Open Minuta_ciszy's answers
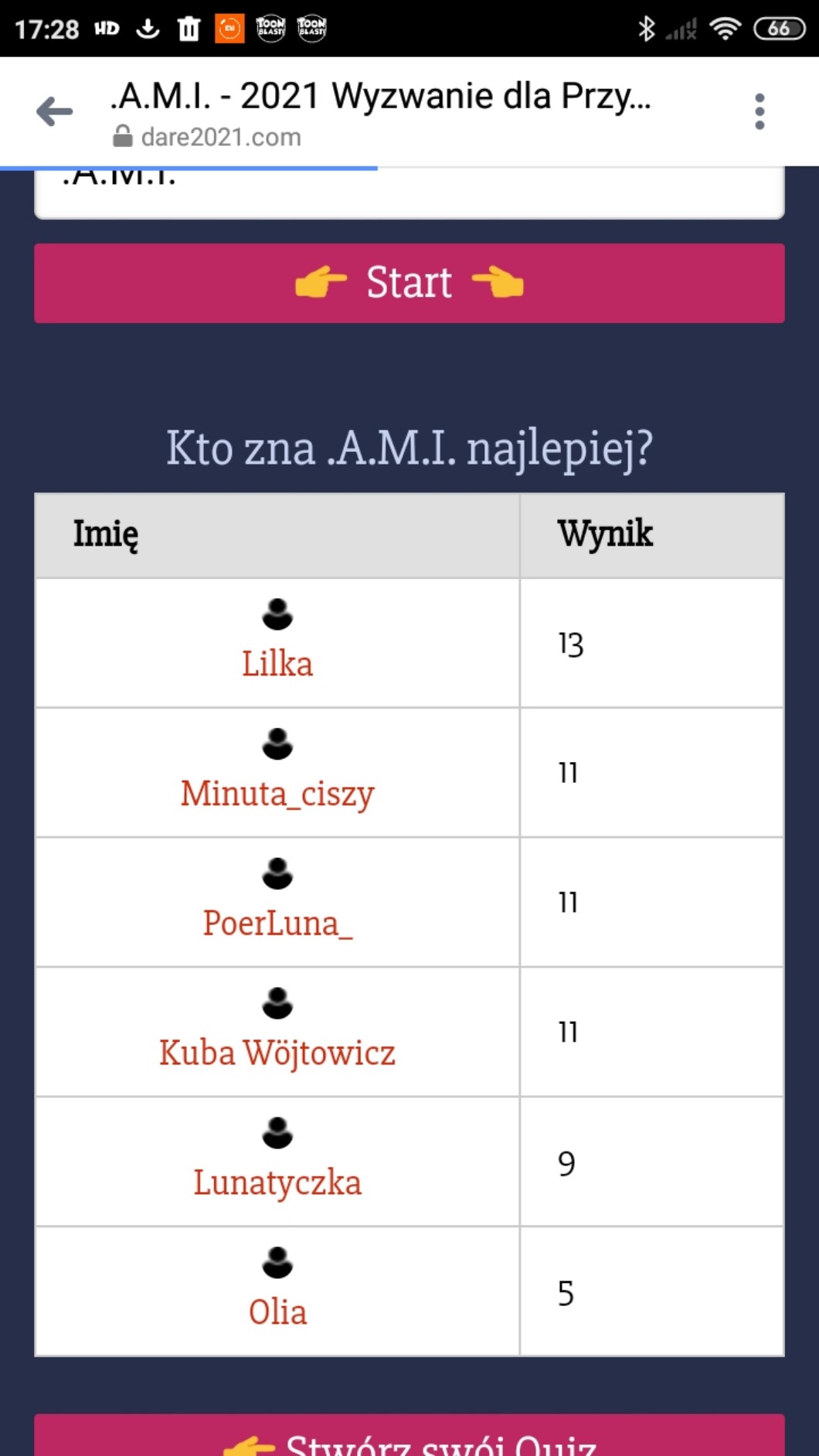Image resolution: width=819 pixels, height=1456 pixels. 277,794
